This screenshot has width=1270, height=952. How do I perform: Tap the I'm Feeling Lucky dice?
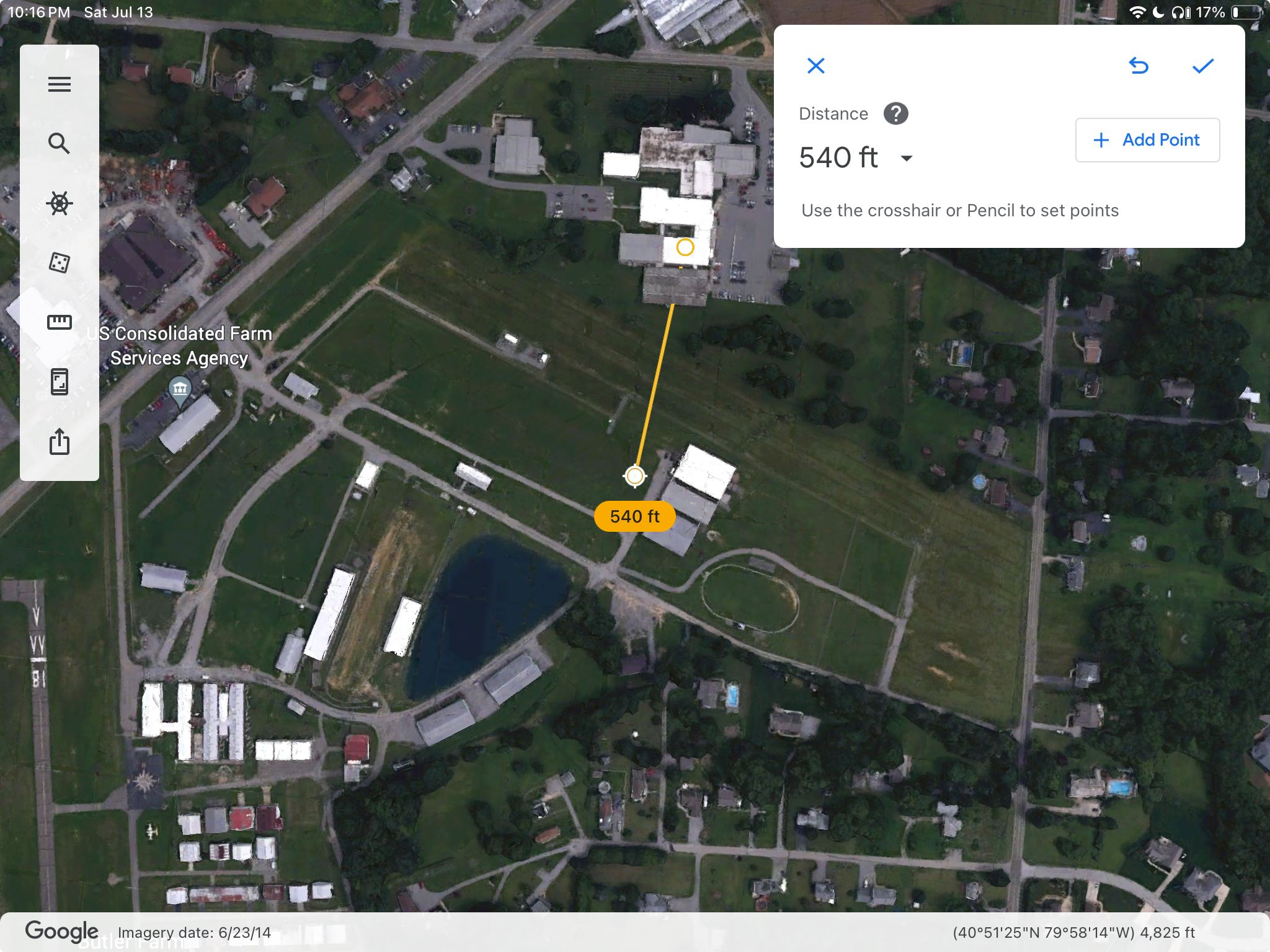coord(60,263)
